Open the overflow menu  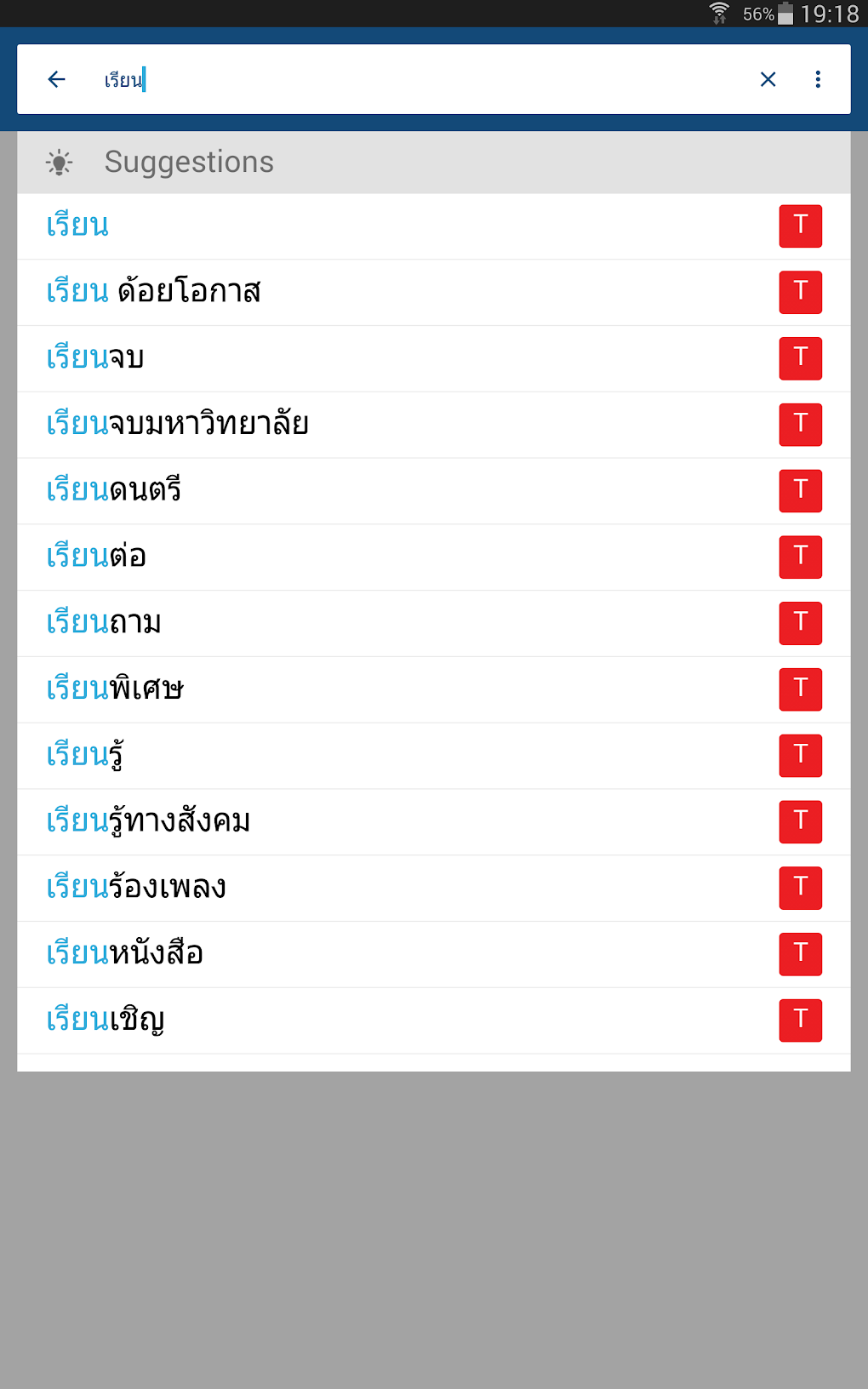(818, 79)
